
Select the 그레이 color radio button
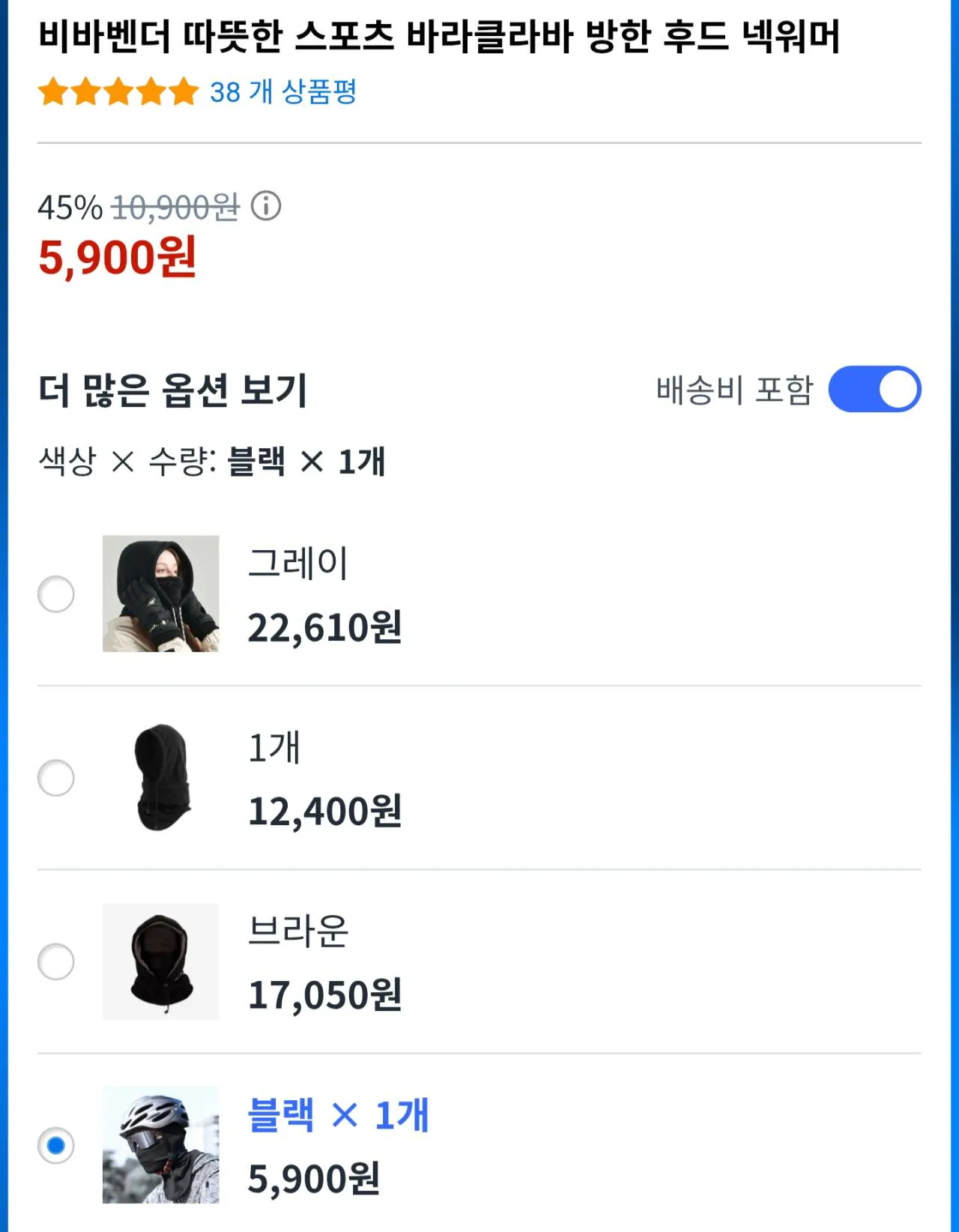coord(55,592)
